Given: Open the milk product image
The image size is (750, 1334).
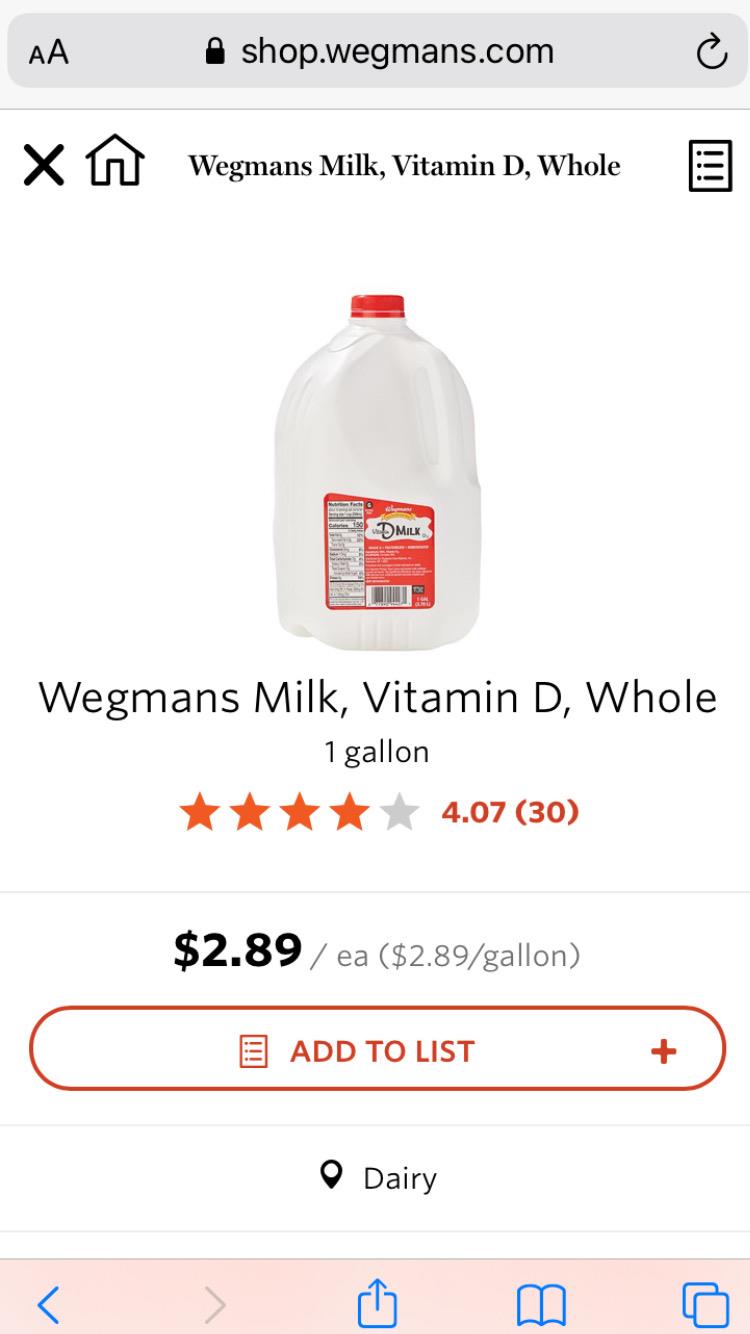Looking at the screenshot, I should [377, 473].
